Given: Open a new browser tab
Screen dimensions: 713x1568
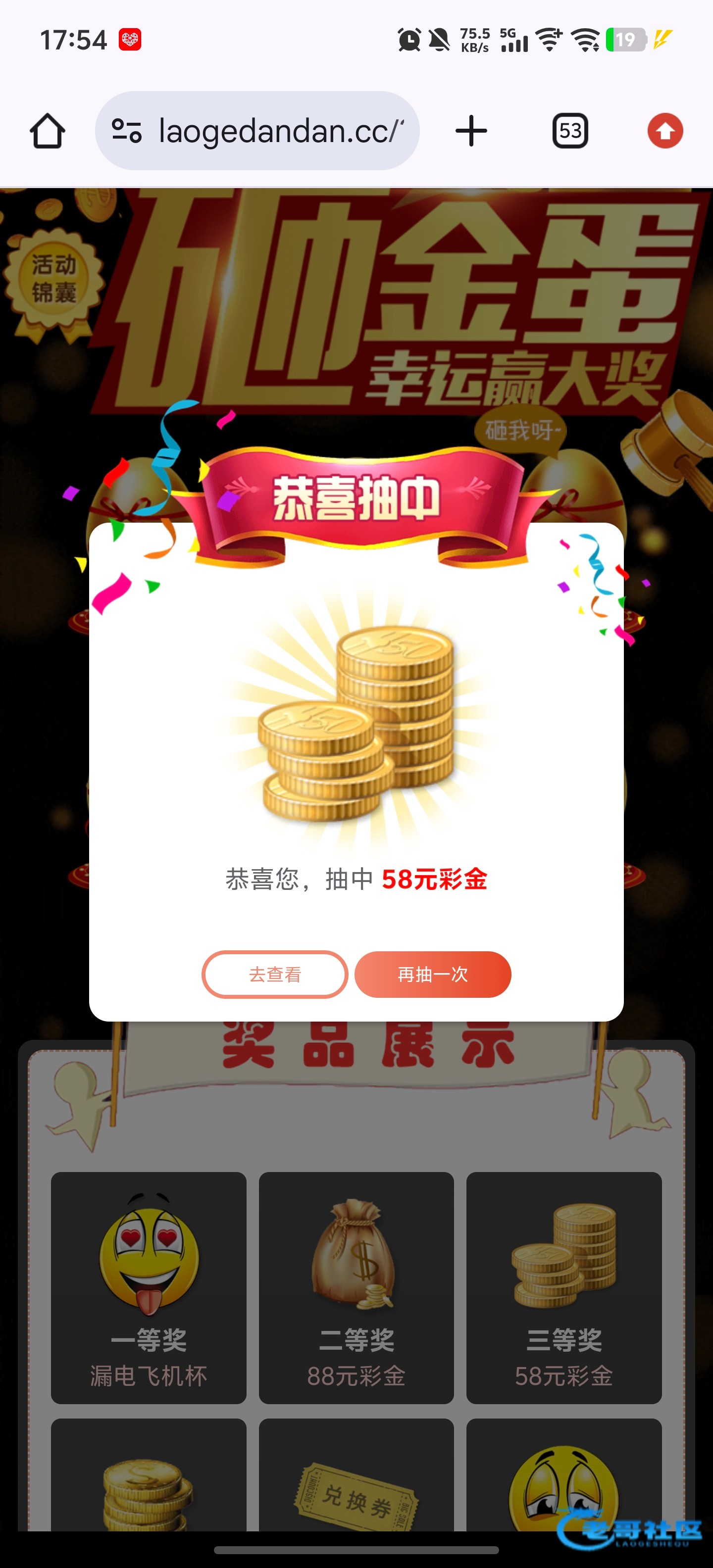Looking at the screenshot, I should click(471, 131).
